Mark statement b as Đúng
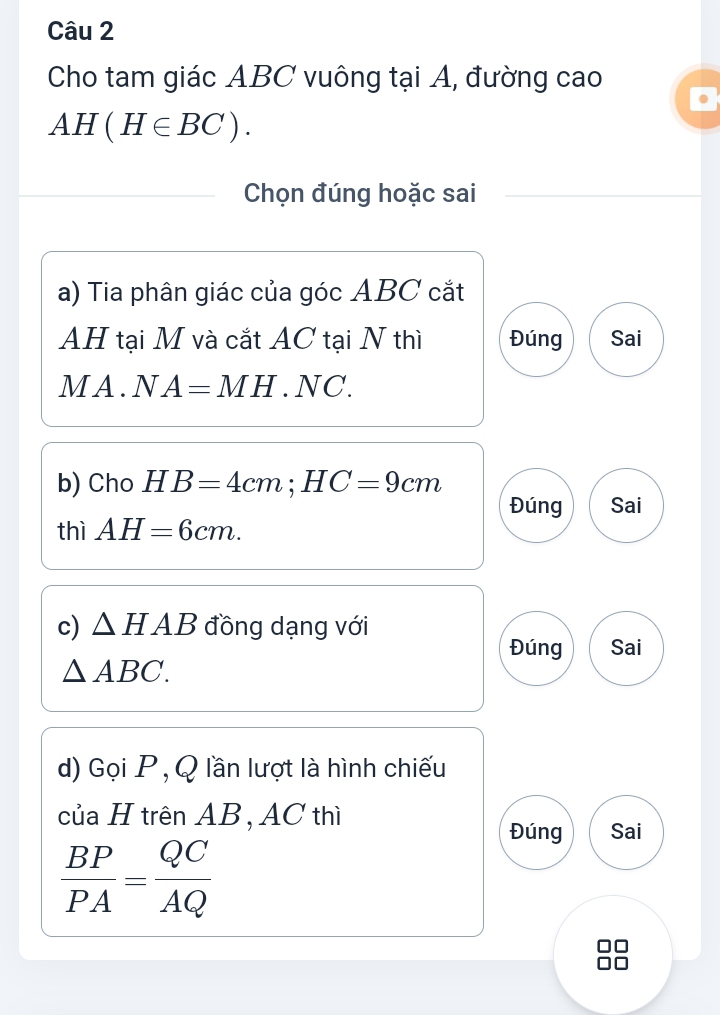 (536, 505)
